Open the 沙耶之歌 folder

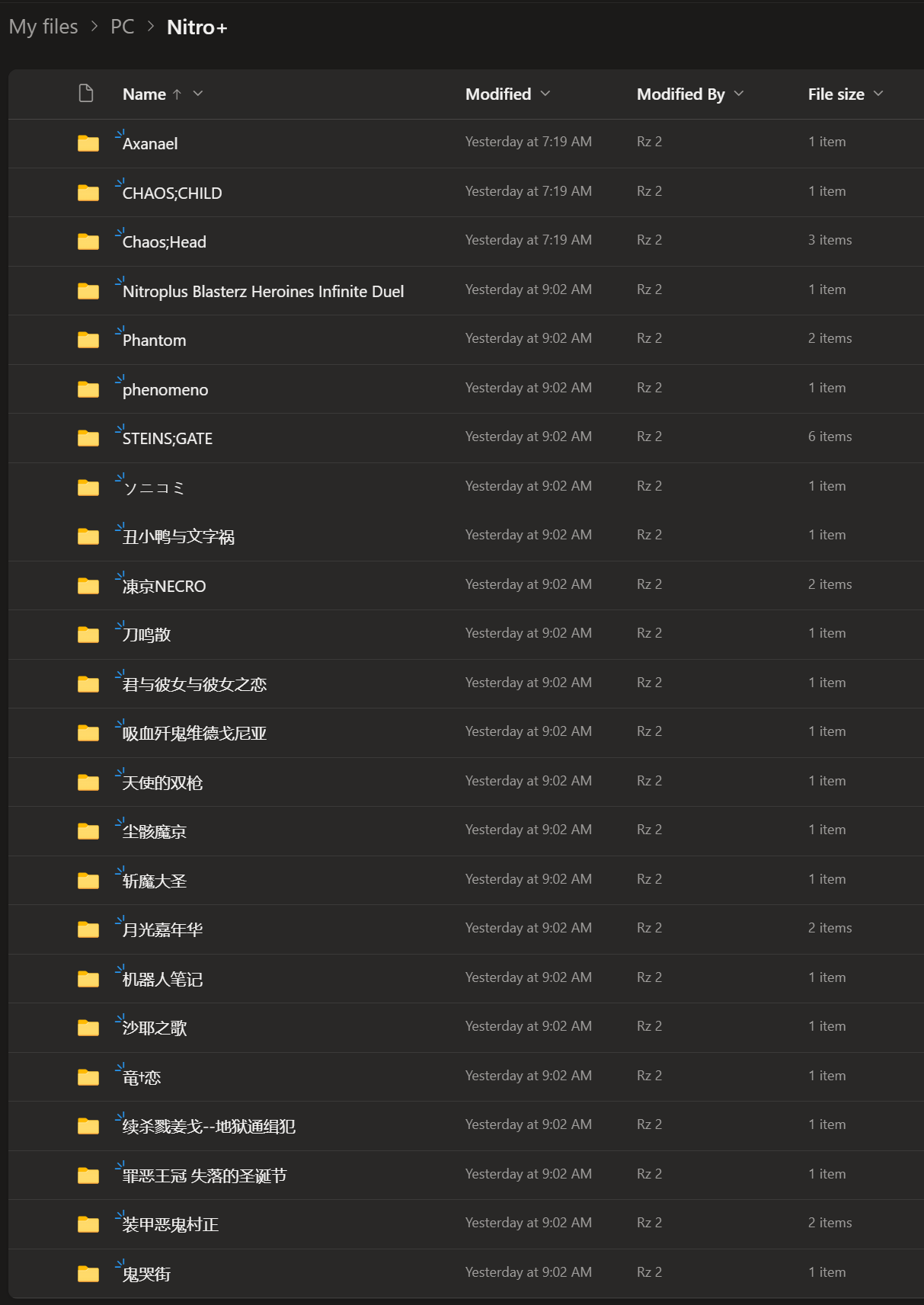pyautogui.click(x=155, y=1028)
